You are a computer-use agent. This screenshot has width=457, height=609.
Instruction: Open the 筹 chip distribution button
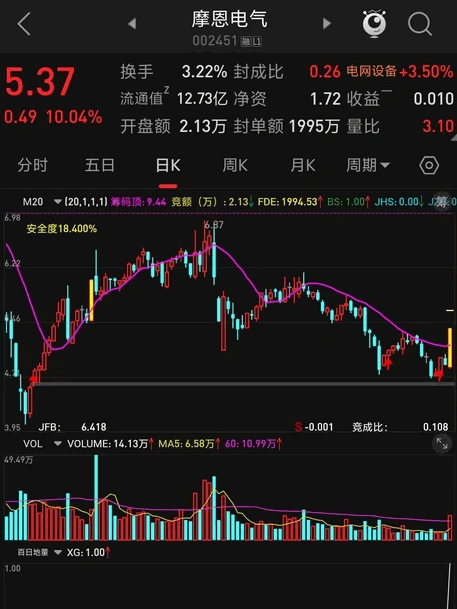pos(442,202)
